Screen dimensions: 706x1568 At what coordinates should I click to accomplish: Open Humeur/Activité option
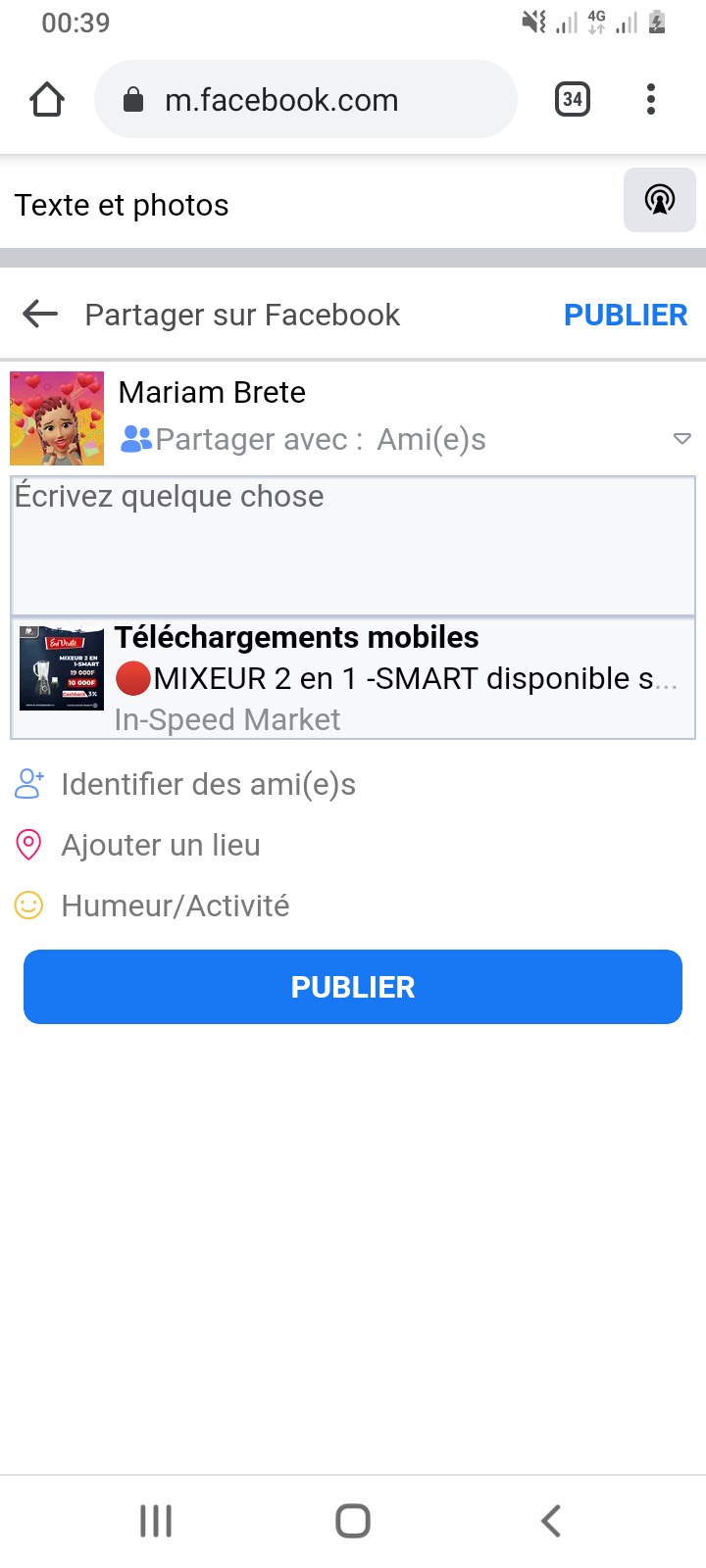(175, 906)
